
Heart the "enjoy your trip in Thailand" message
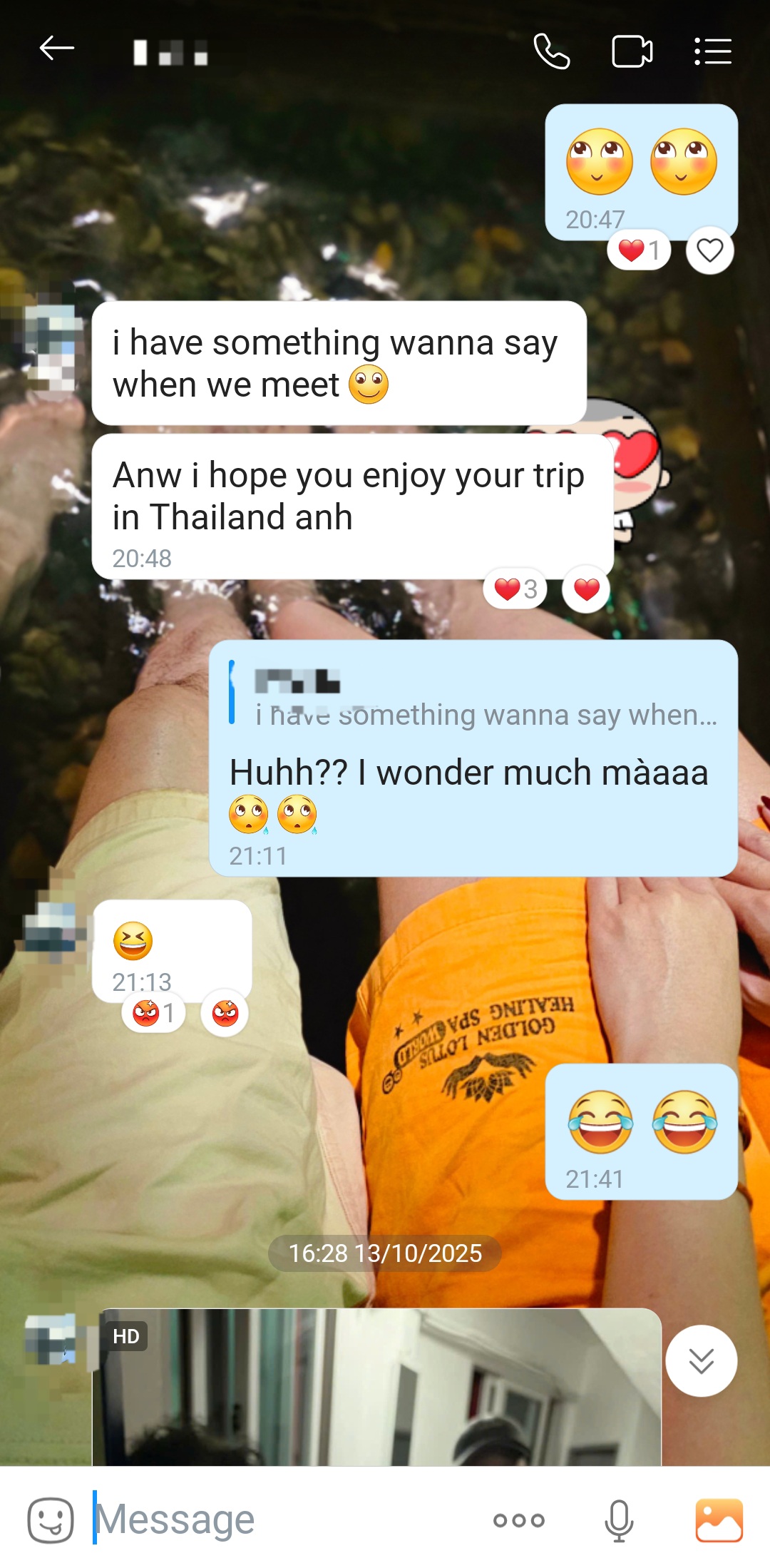586,589
